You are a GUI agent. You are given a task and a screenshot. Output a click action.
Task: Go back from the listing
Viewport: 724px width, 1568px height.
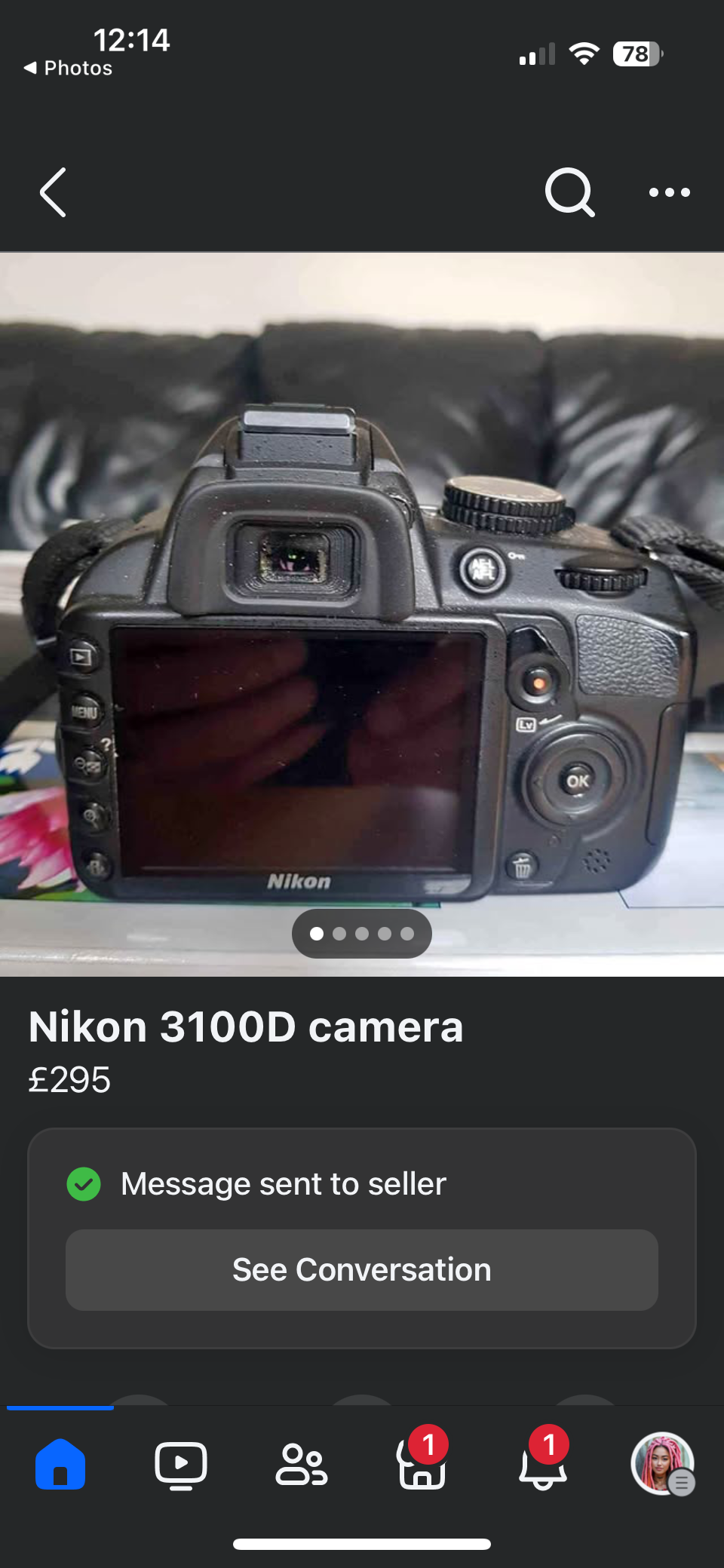[x=53, y=192]
